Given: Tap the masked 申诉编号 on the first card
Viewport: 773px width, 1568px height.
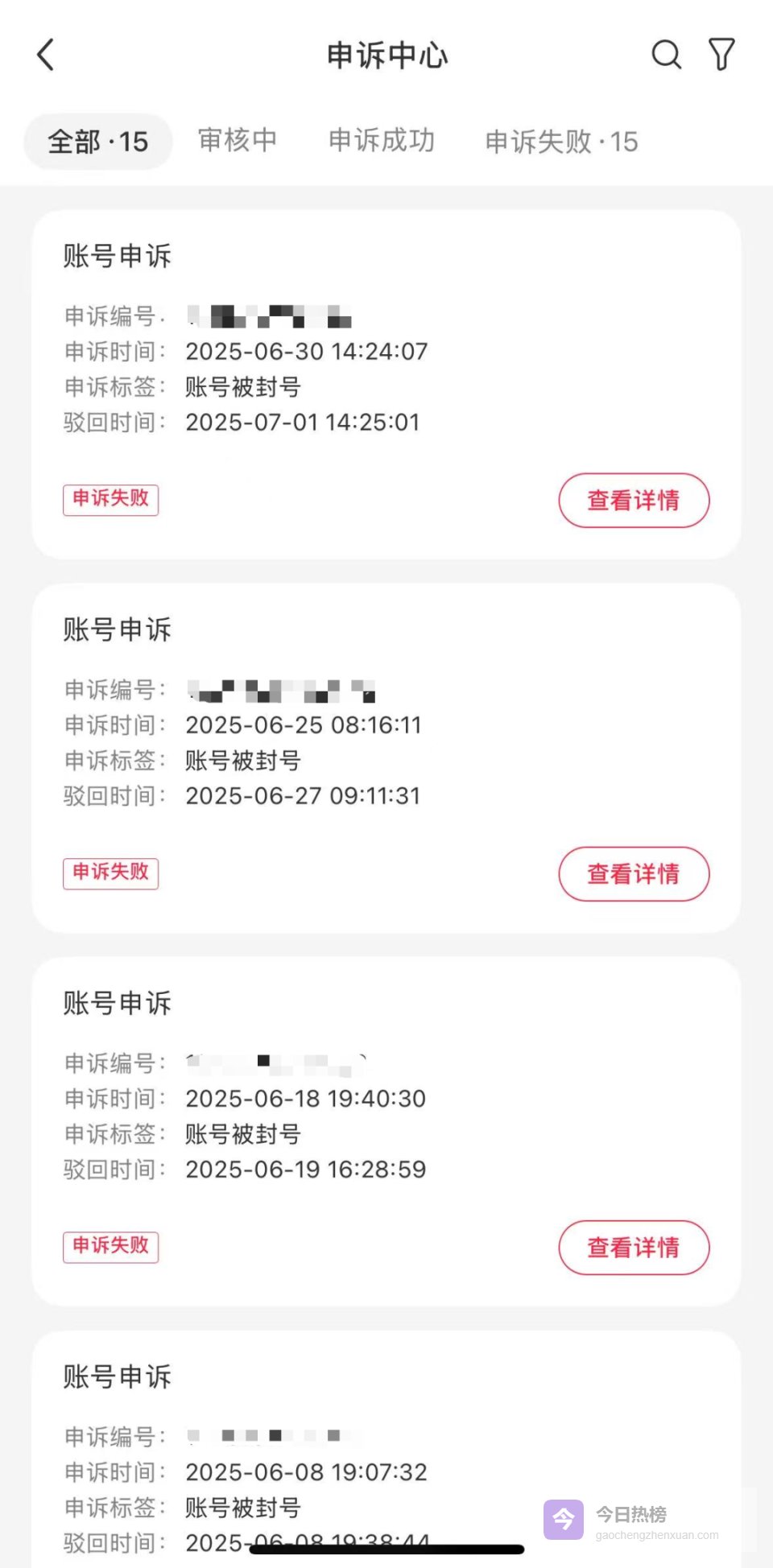Looking at the screenshot, I should point(270,316).
